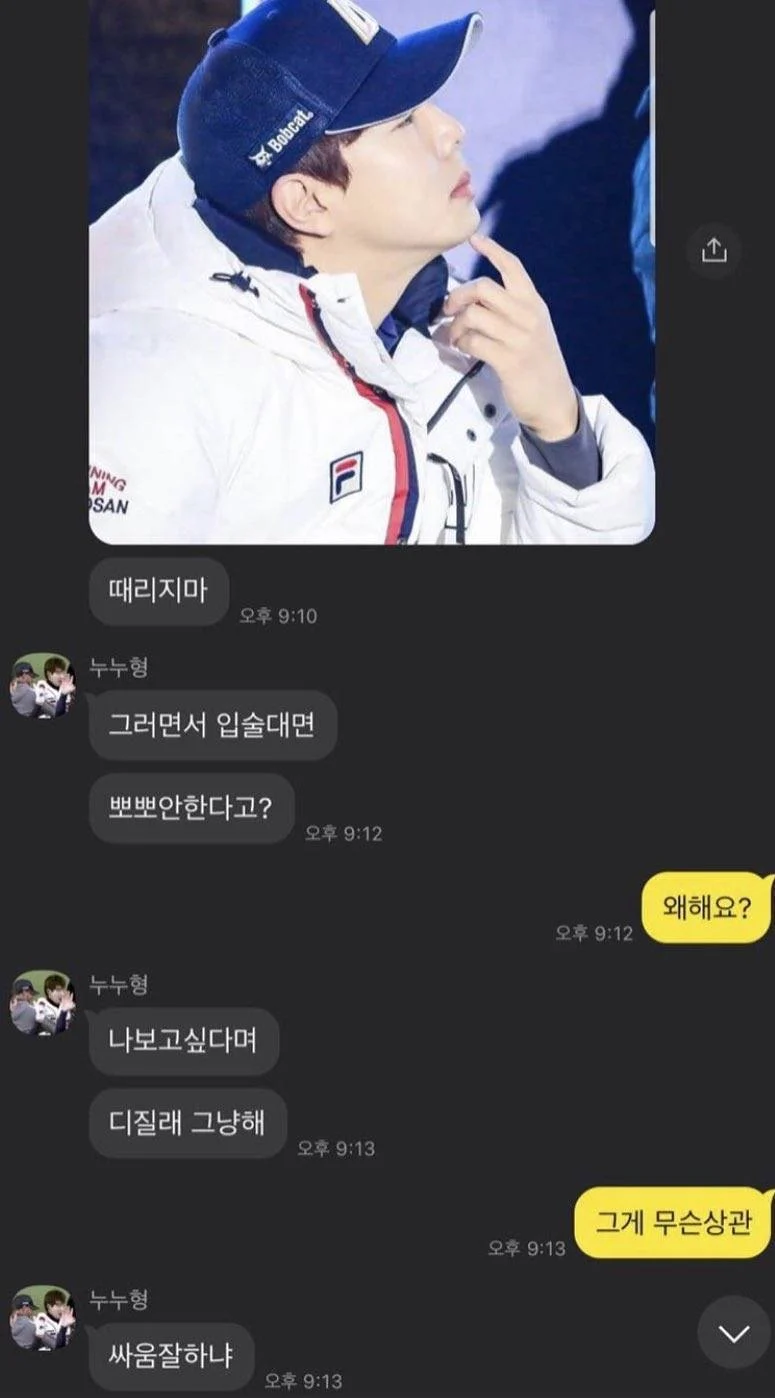Screen dimensions: 775x1398
Task: Open 누누형's avatar beside 싸움잘하냐
Action: 42,1319
